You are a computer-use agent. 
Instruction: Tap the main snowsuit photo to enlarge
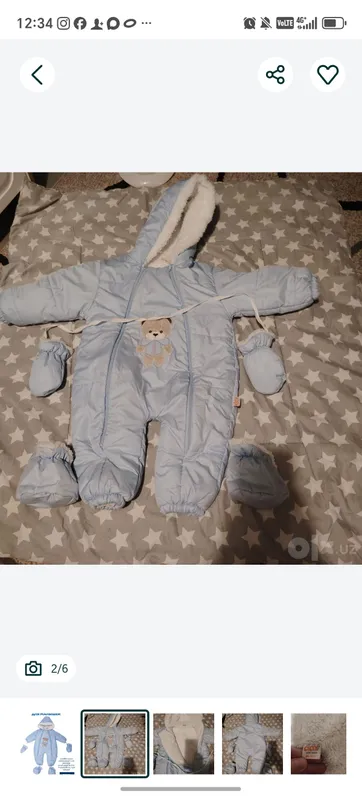point(181,368)
